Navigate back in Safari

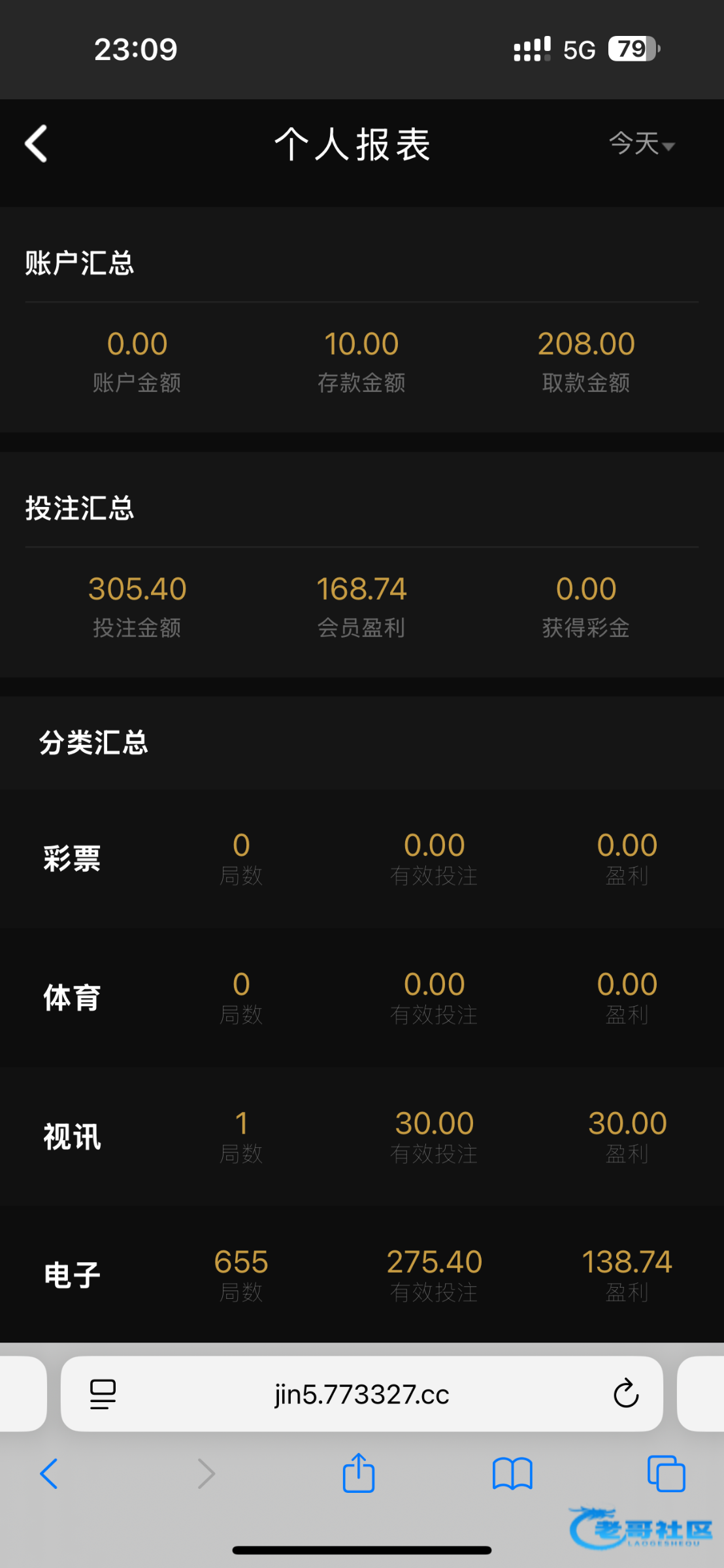[x=49, y=1474]
